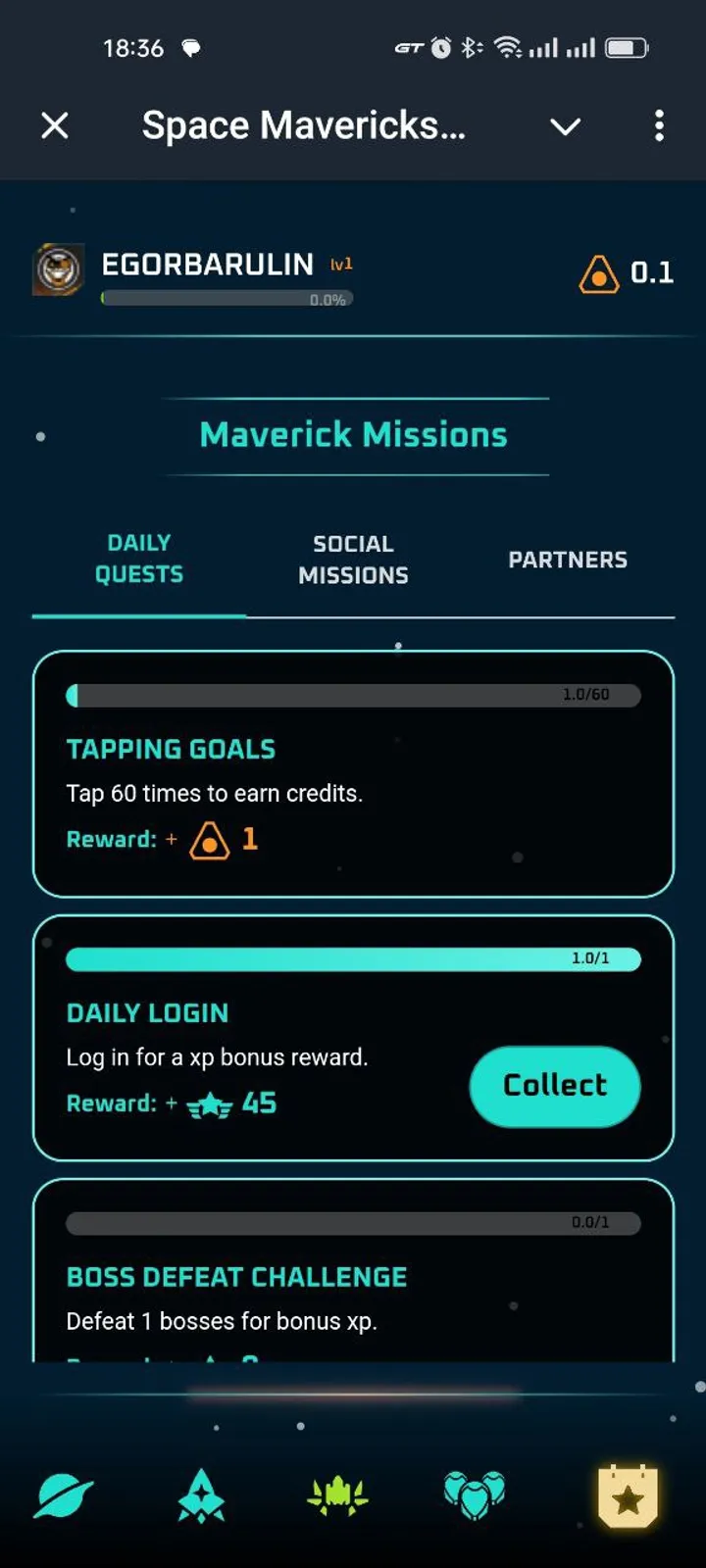
Task: Open the three-dot overflow menu
Action: click(x=659, y=126)
